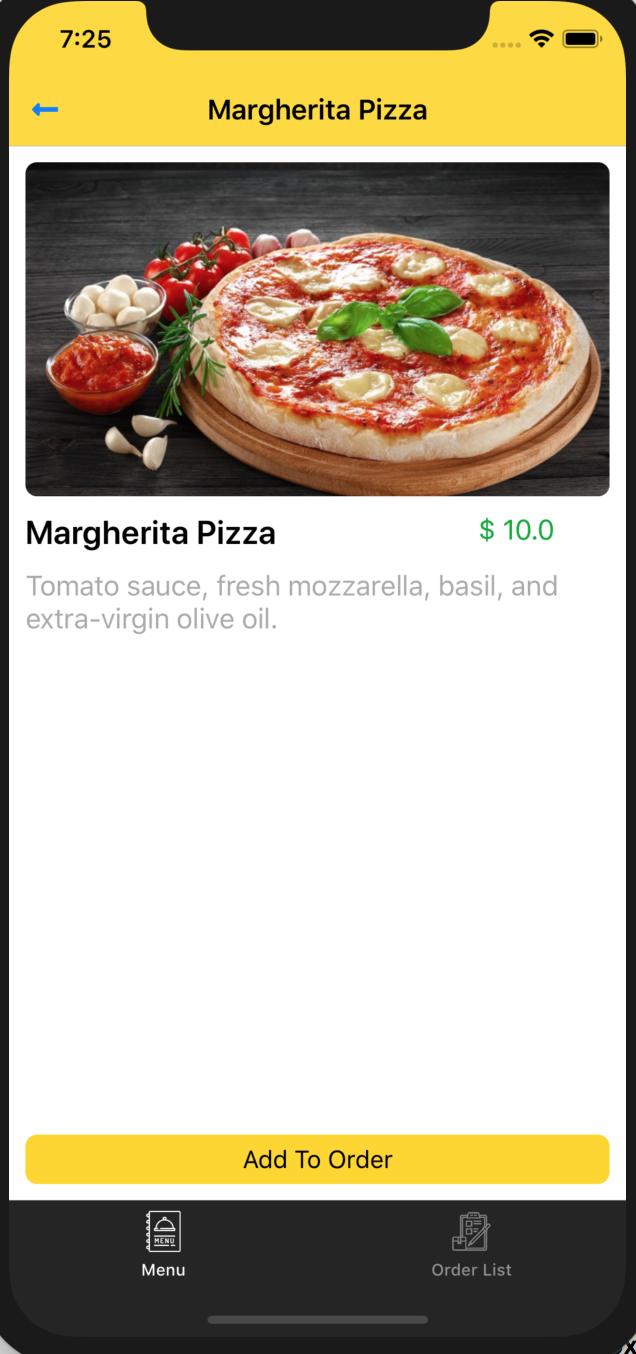Switch to the Menu tab

click(163, 1244)
